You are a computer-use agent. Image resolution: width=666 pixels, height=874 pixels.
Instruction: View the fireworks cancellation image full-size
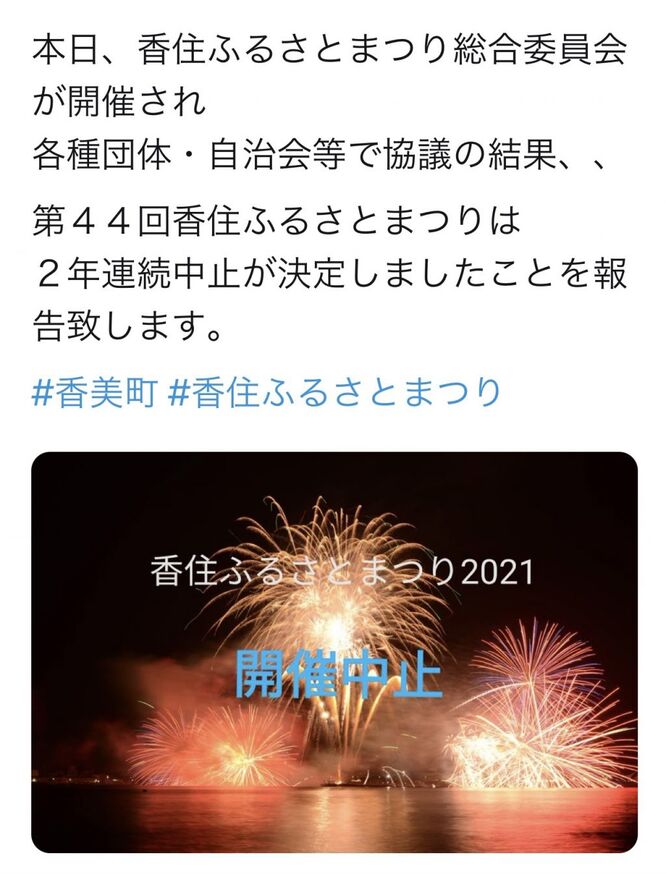[x=334, y=652]
